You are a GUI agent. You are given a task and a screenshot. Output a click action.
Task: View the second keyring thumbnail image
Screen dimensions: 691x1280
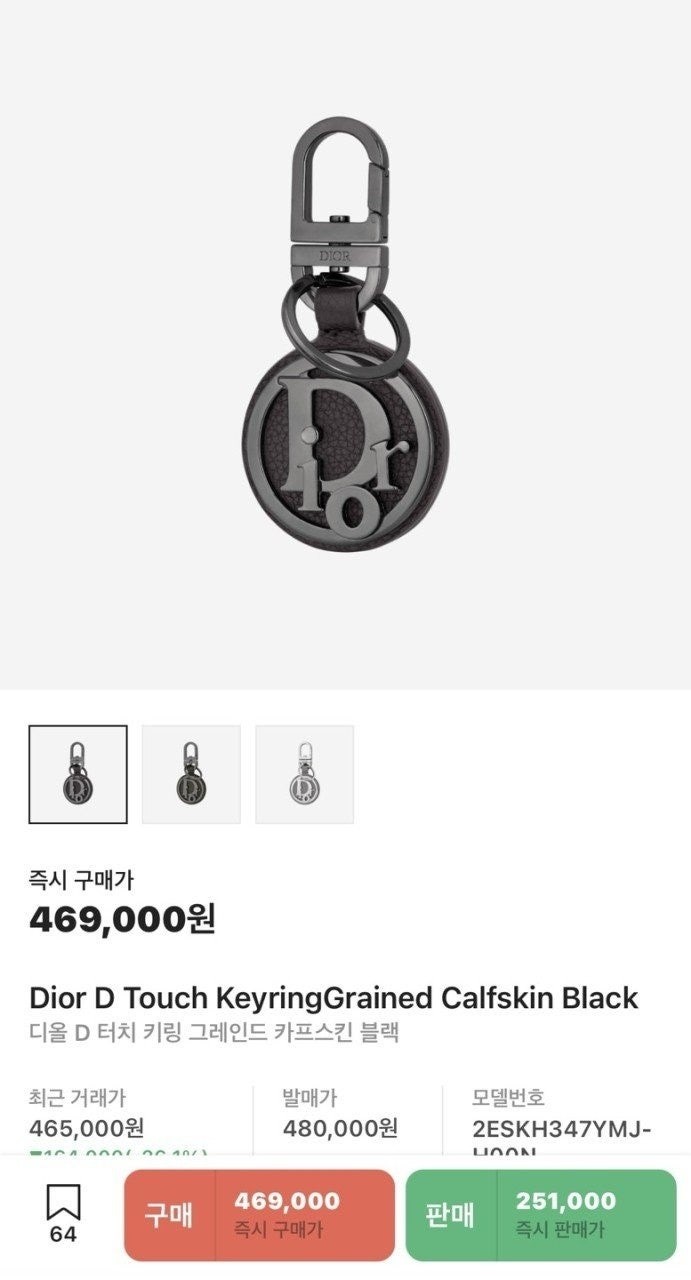click(x=191, y=774)
